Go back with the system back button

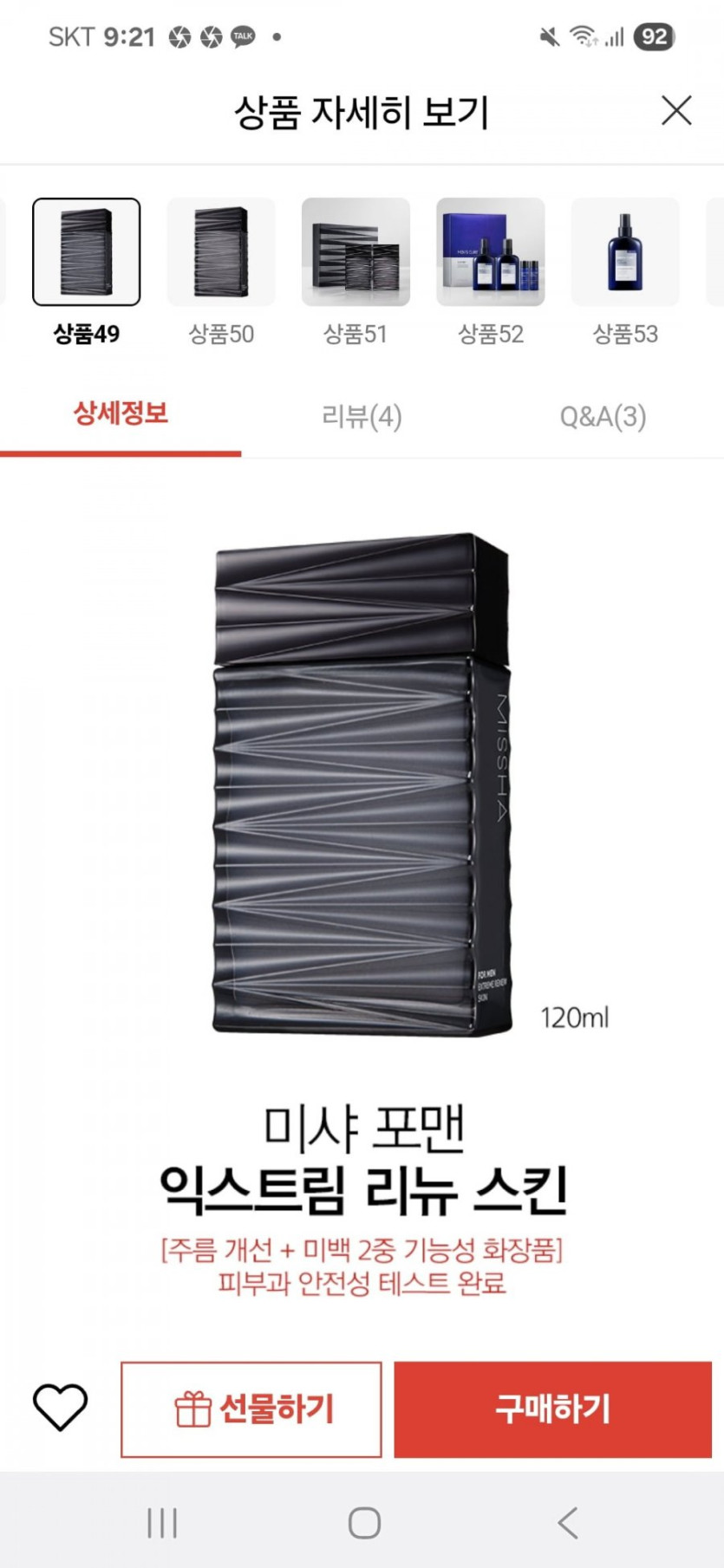pyautogui.click(x=568, y=1523)
